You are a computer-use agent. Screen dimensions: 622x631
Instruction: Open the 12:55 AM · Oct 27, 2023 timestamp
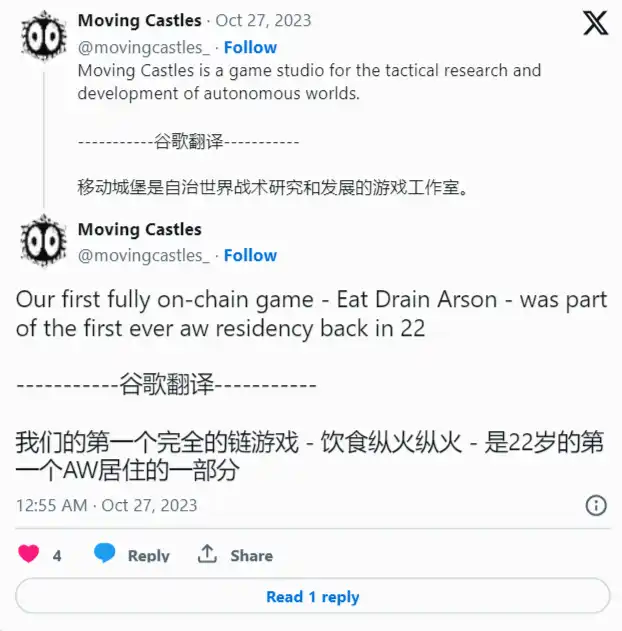click(106, 505)
